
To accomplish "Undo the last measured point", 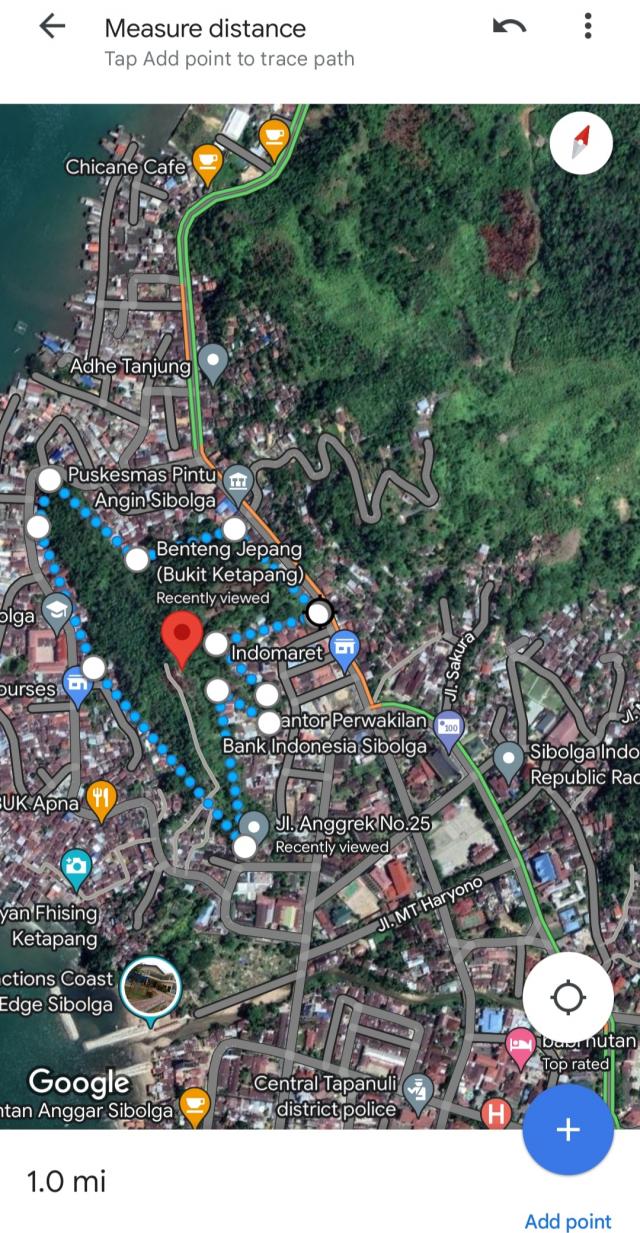I will [509, 27].
